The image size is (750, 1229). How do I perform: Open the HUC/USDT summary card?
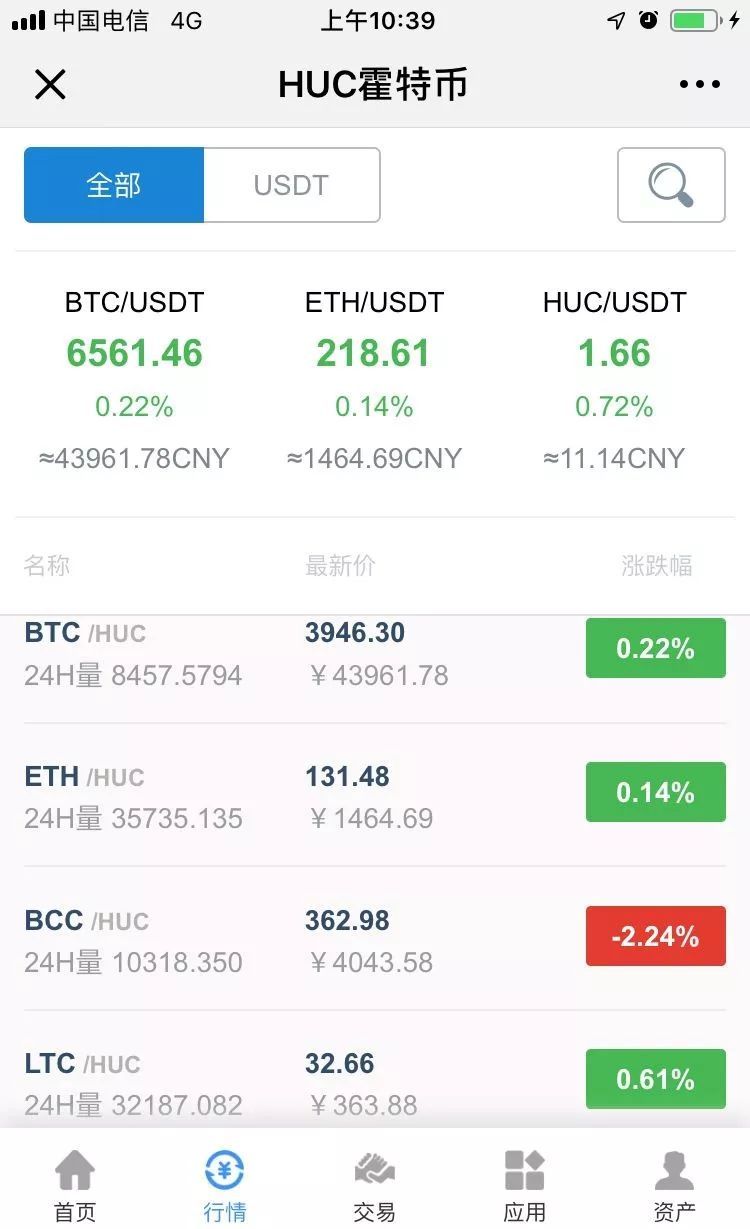[614, 380]
